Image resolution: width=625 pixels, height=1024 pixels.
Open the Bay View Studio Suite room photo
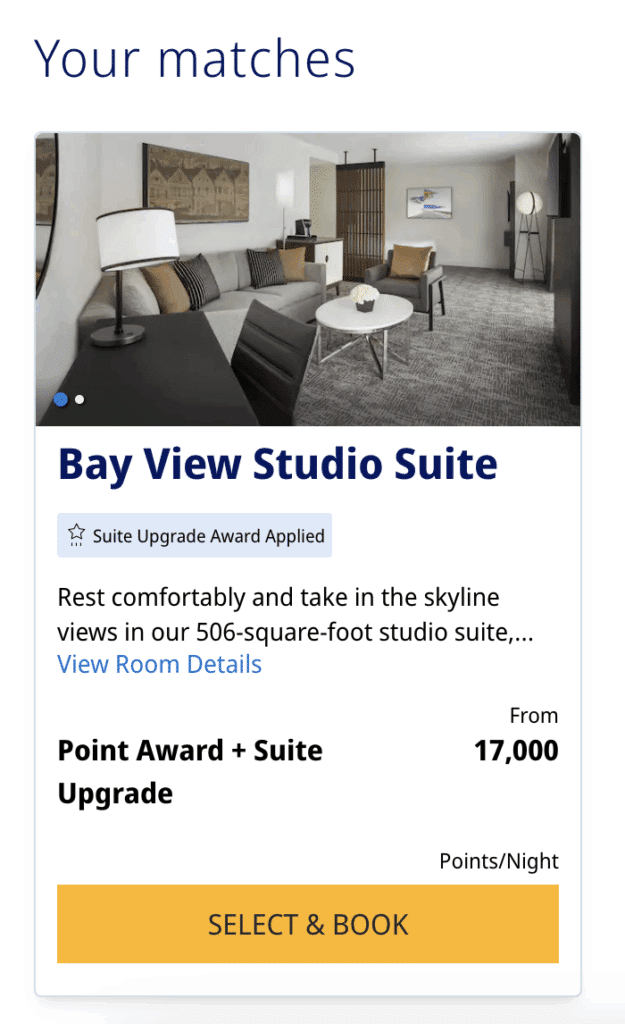(308, 280)
